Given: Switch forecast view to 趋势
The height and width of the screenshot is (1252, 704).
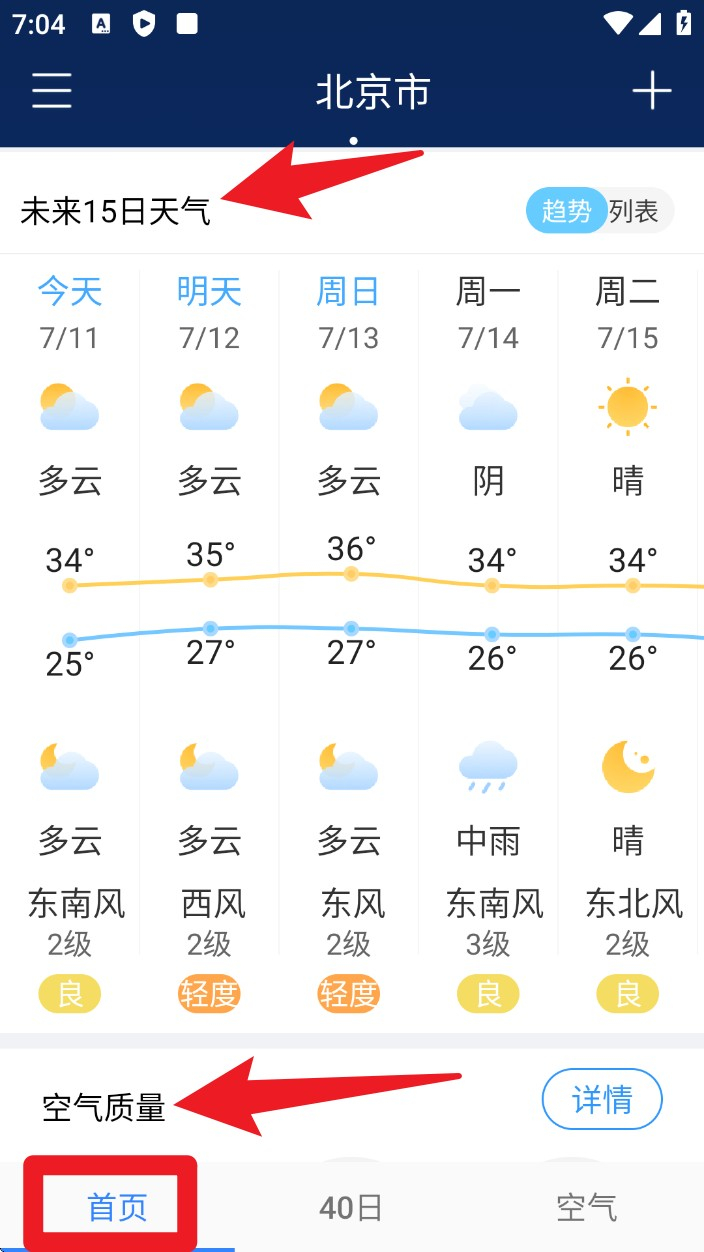Looking at the screenshot, I should 566,211.
